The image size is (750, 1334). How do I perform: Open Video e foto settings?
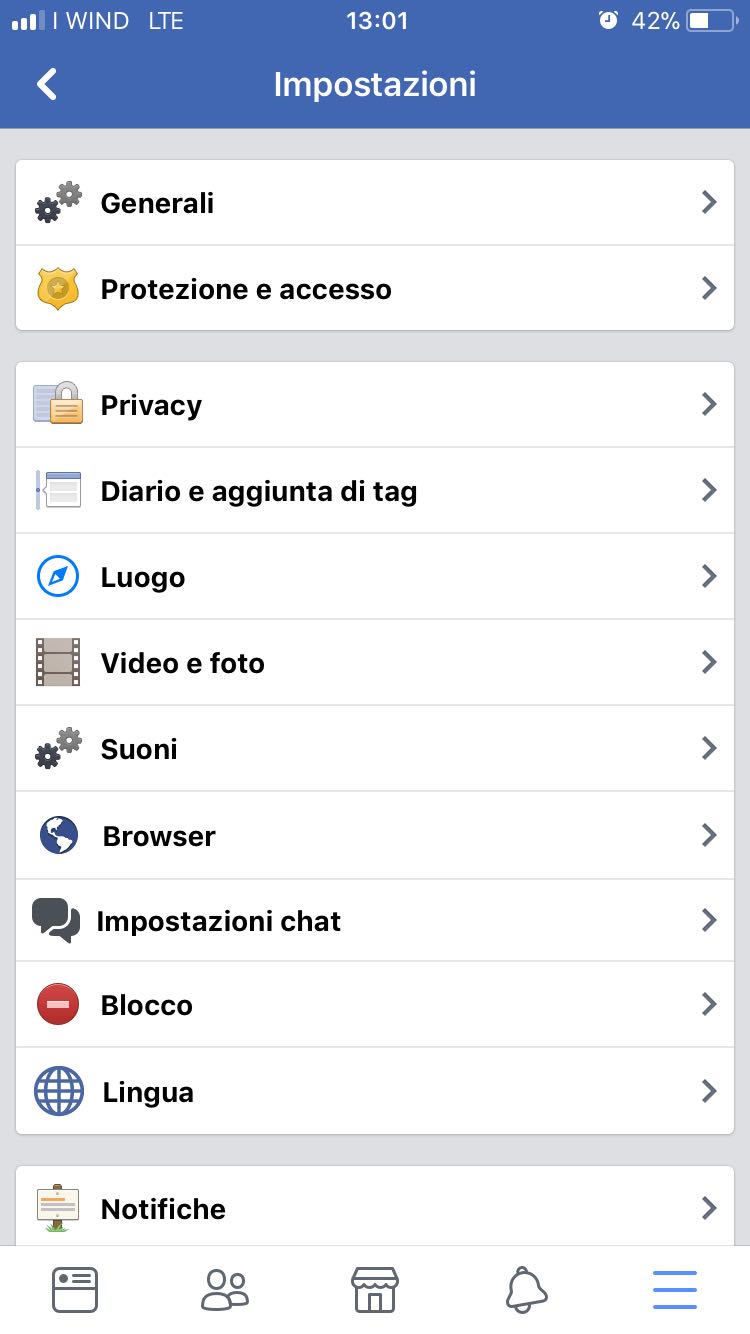375,663
